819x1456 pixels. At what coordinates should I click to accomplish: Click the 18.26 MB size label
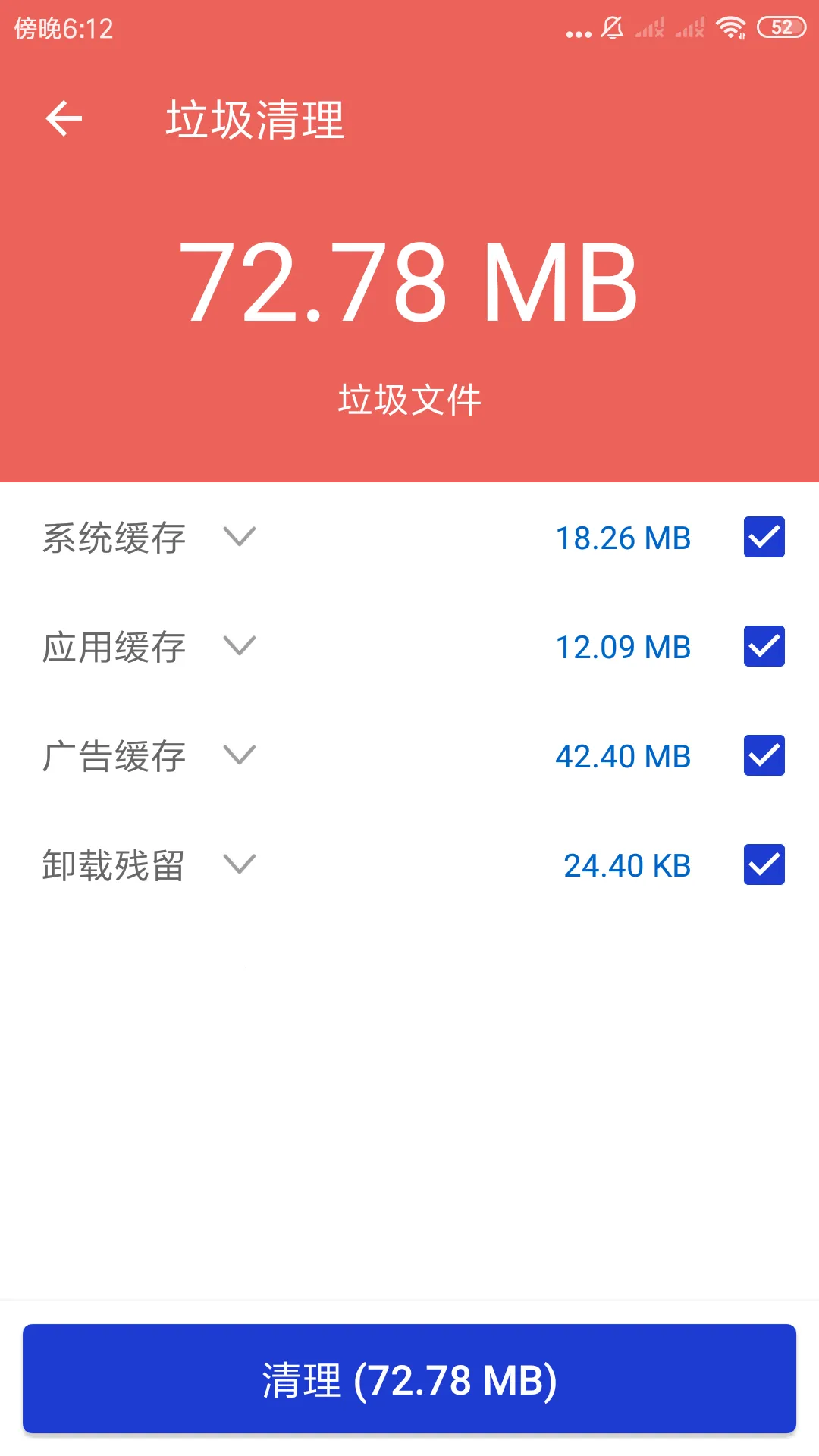623,538
